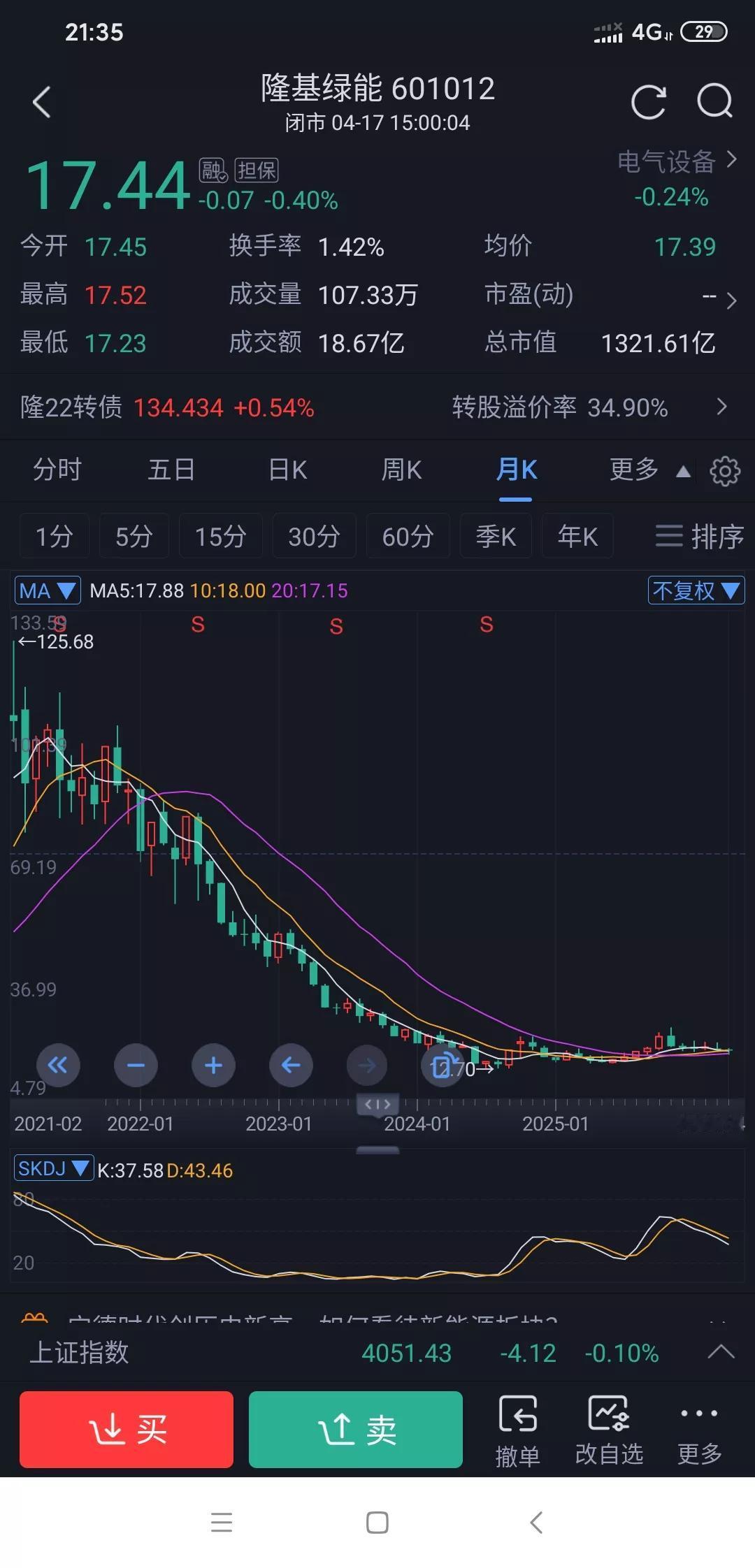755x1568 pixels.
Task: Tap the 撤单 cancel-order icon
Action: point(519,1429)
